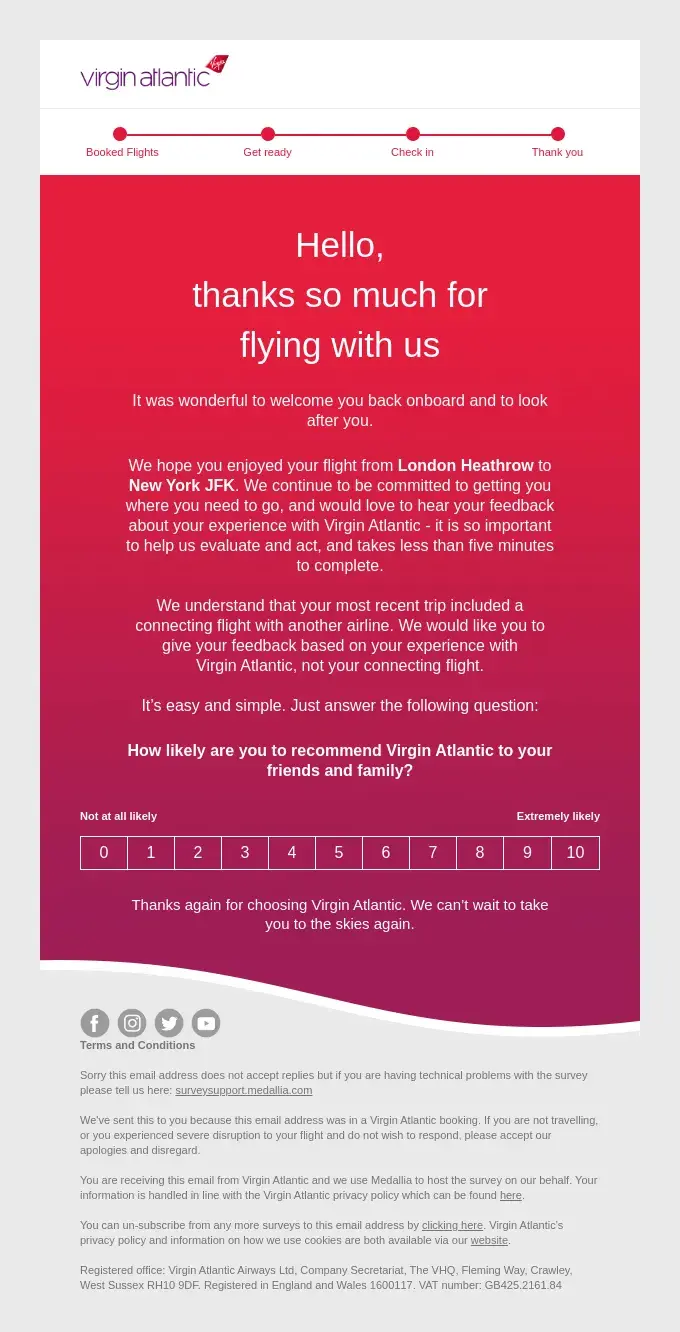Rate your likelihood to recommend as 6
680x1332 pixels.
(386, 853)
